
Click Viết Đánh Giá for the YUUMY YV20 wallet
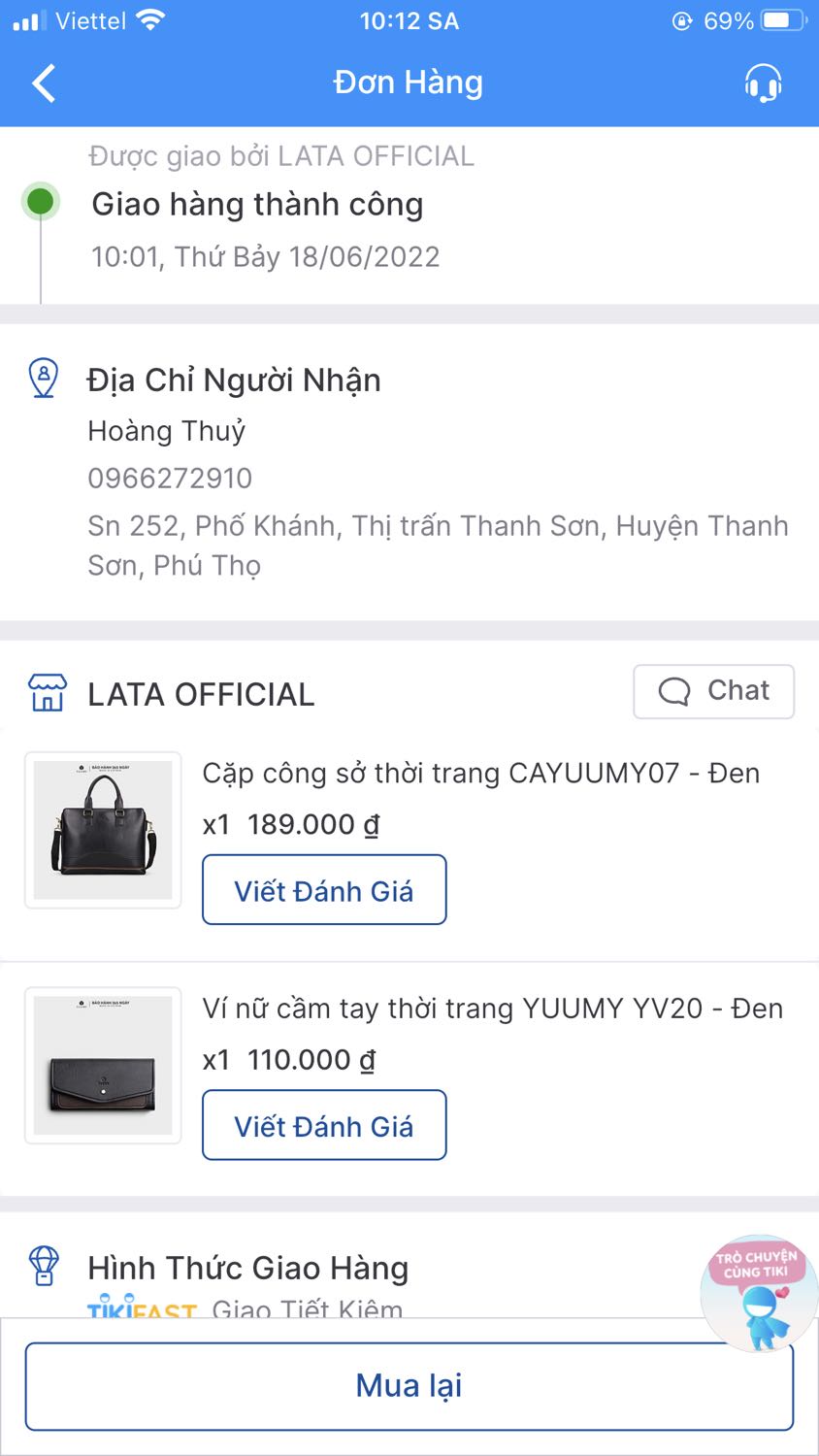[x=323, y=1125]
